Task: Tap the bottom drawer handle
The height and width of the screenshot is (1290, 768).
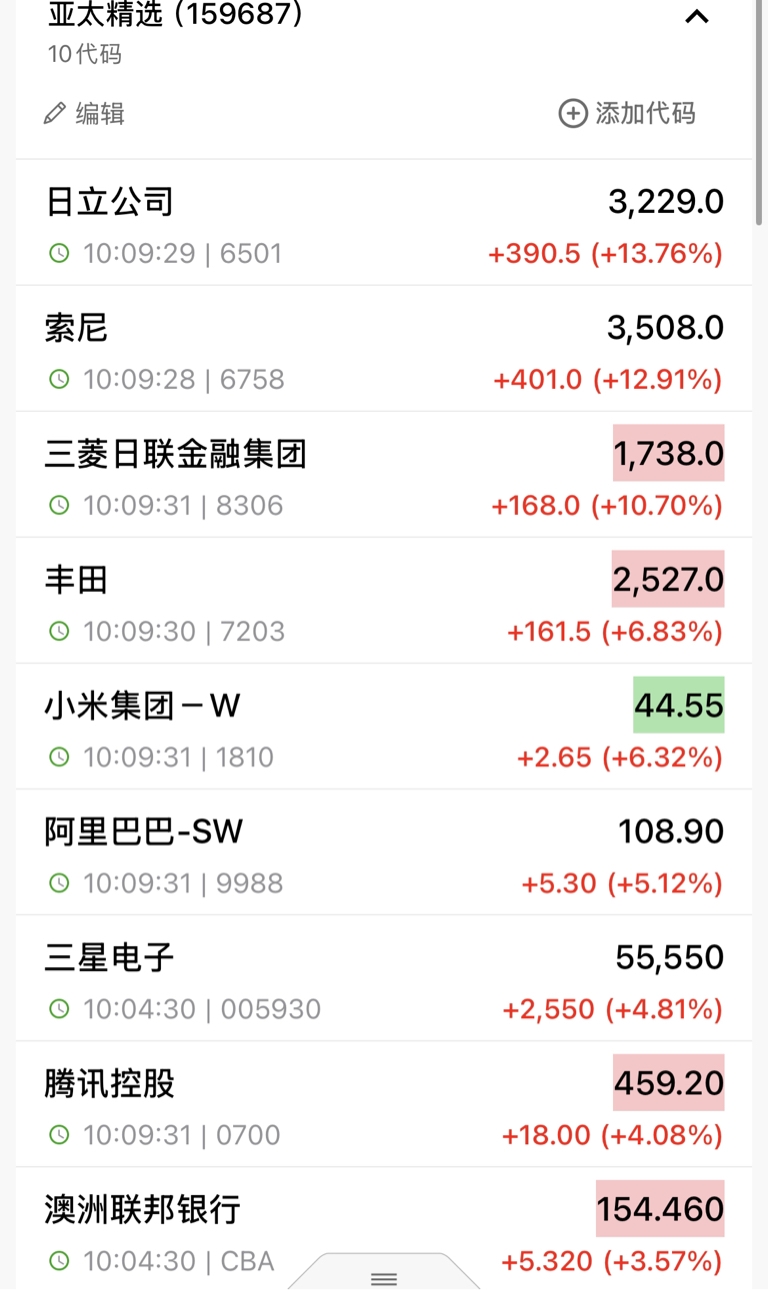Action: [384, 1274]
